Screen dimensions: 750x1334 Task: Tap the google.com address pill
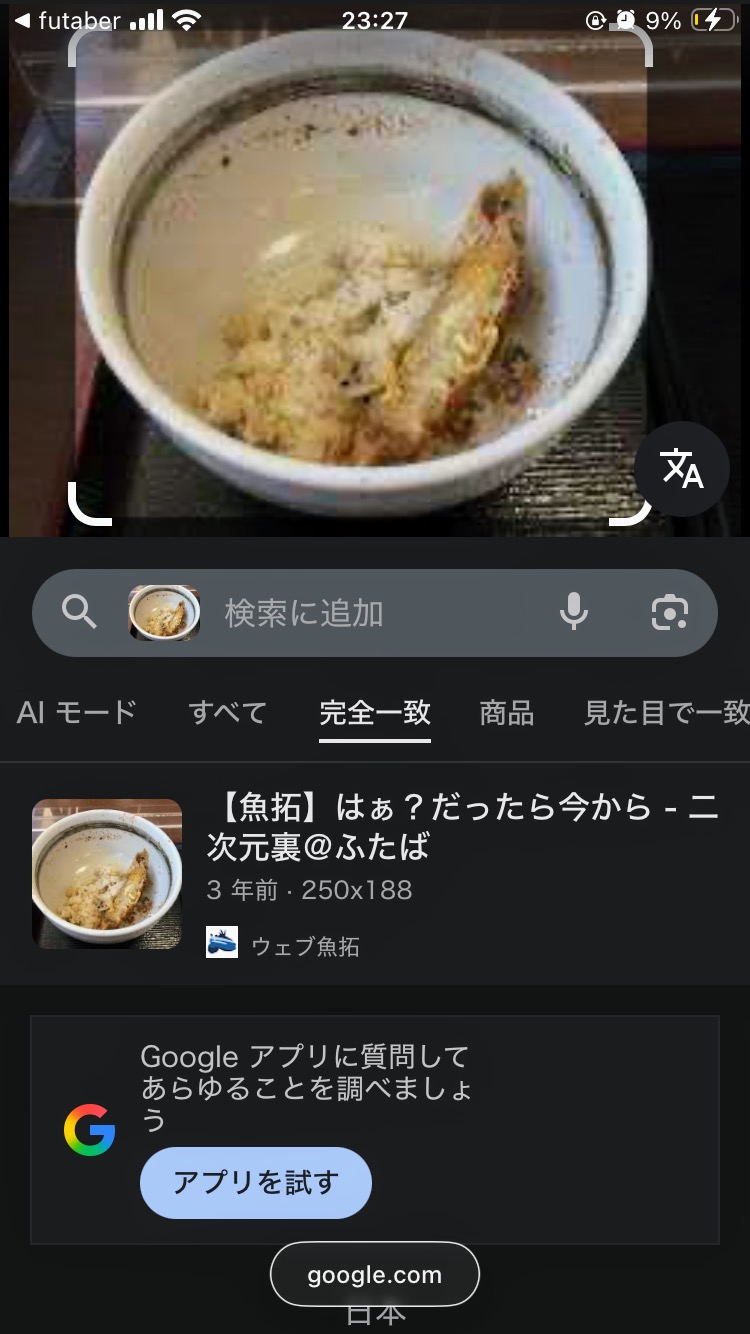pos(375,1275)
